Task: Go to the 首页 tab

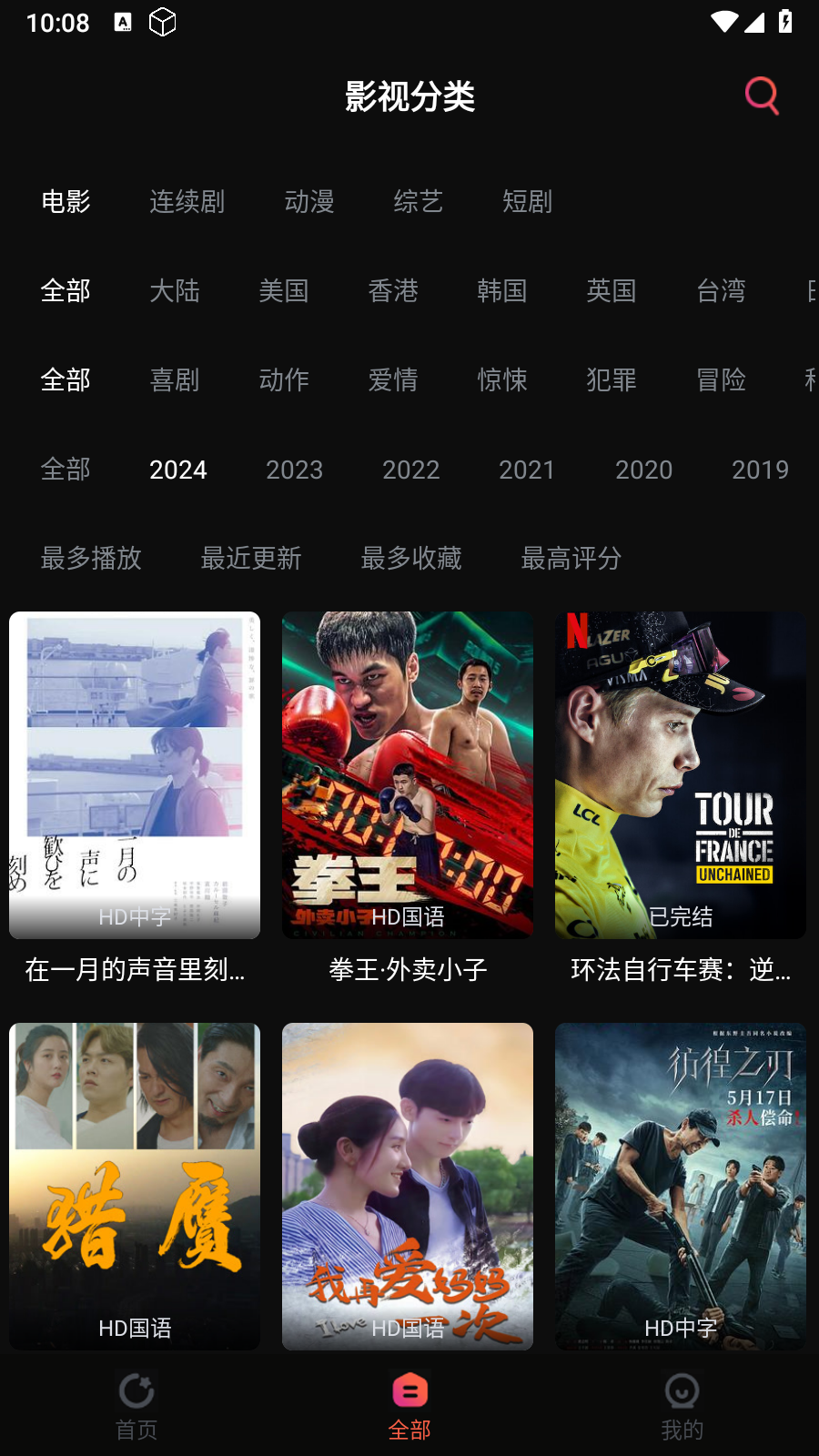Action: (x=136, y=1407)
